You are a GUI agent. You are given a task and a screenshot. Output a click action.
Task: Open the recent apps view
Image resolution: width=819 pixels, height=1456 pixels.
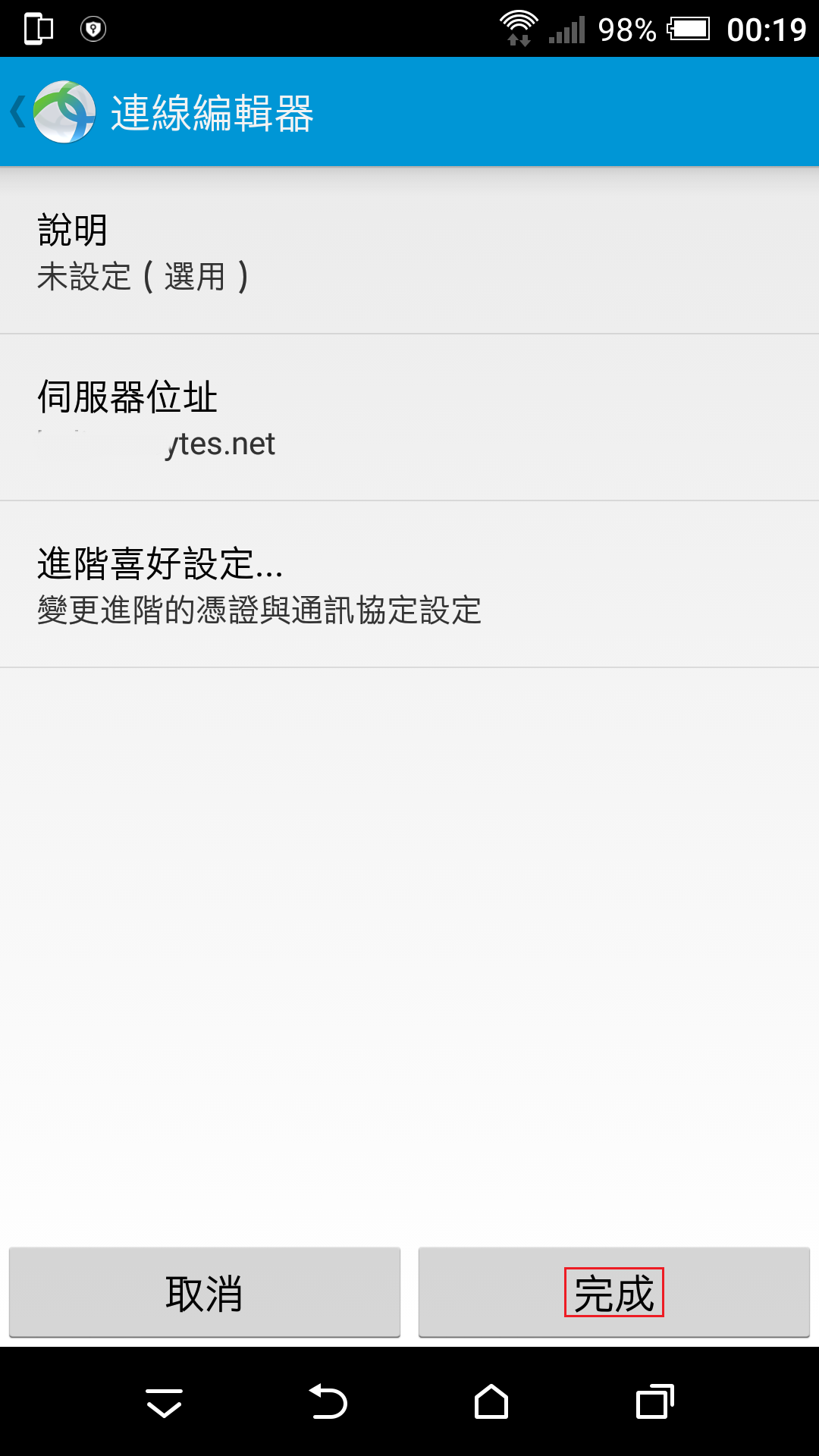[654, 1402]
